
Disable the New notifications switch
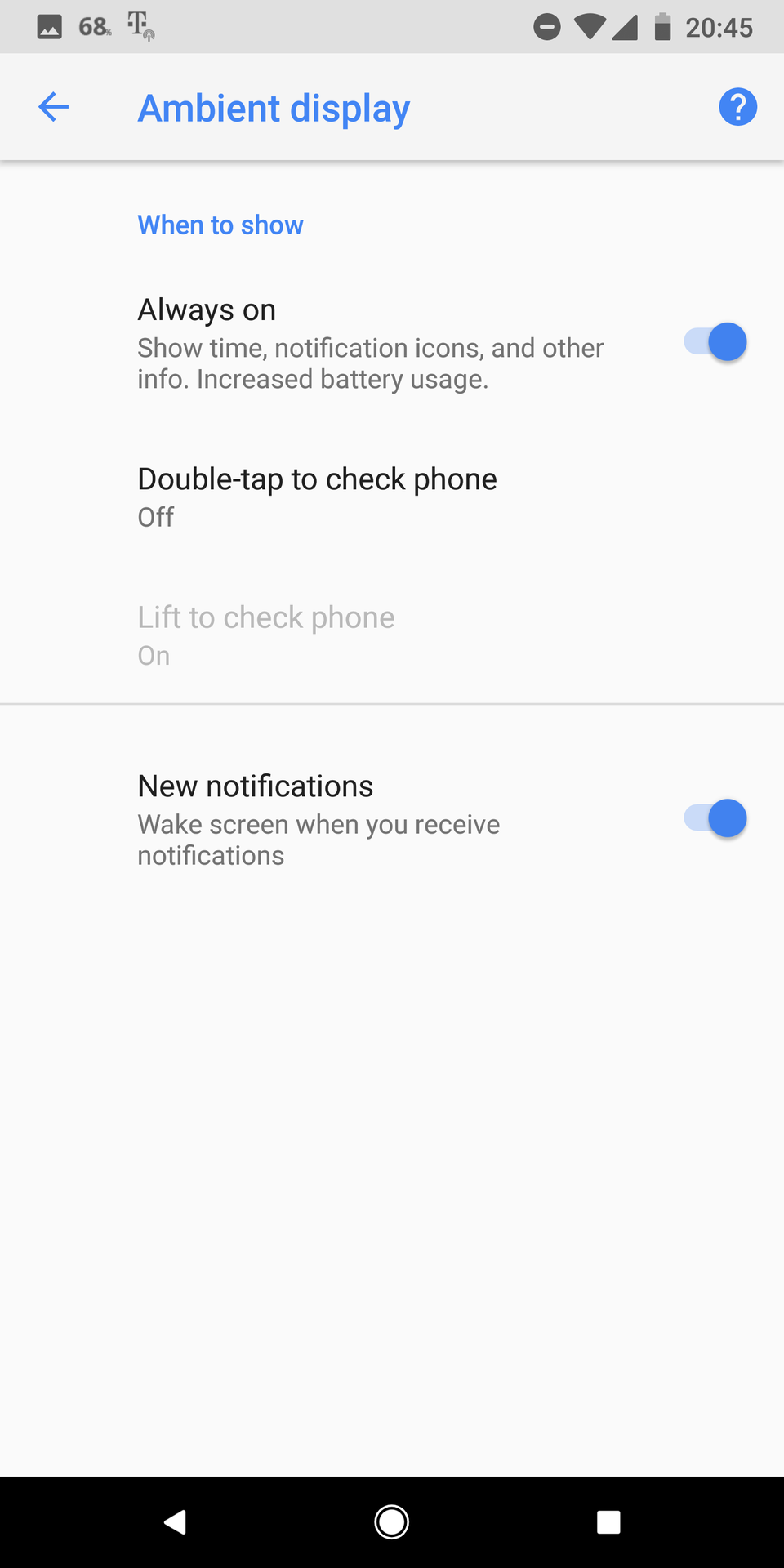click(x=715, y=818)
